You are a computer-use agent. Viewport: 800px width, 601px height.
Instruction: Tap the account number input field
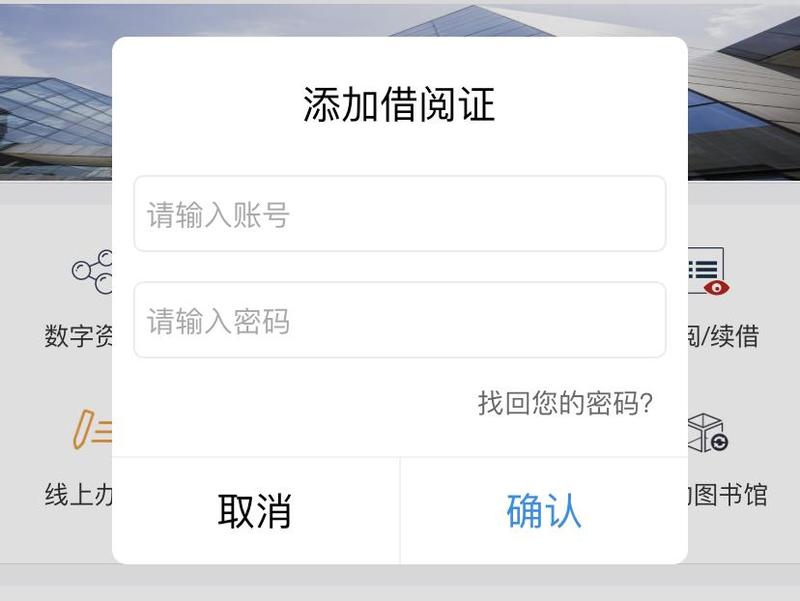pyautogui.click(x=400, y=214)
